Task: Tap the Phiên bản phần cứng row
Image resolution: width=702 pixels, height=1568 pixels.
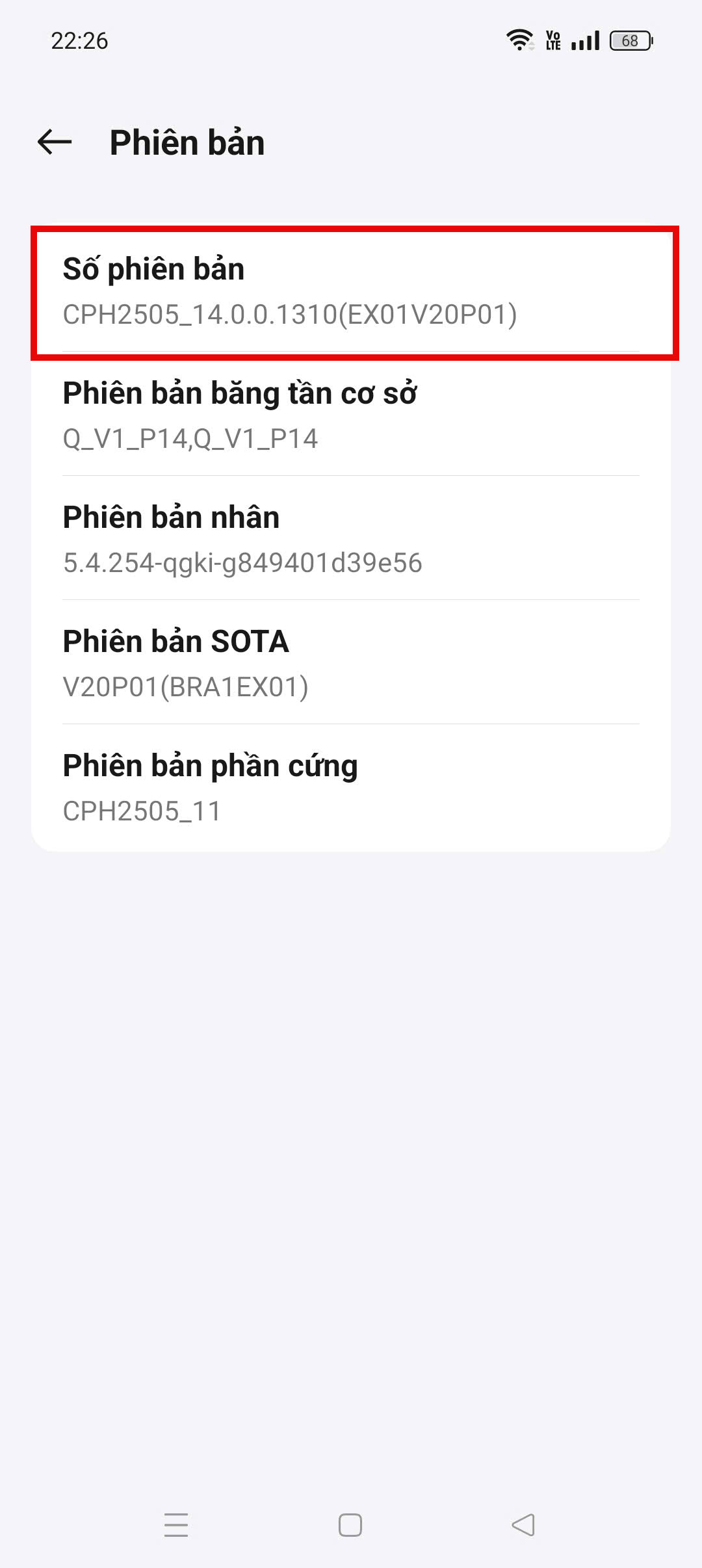Action: pos(351,787)
